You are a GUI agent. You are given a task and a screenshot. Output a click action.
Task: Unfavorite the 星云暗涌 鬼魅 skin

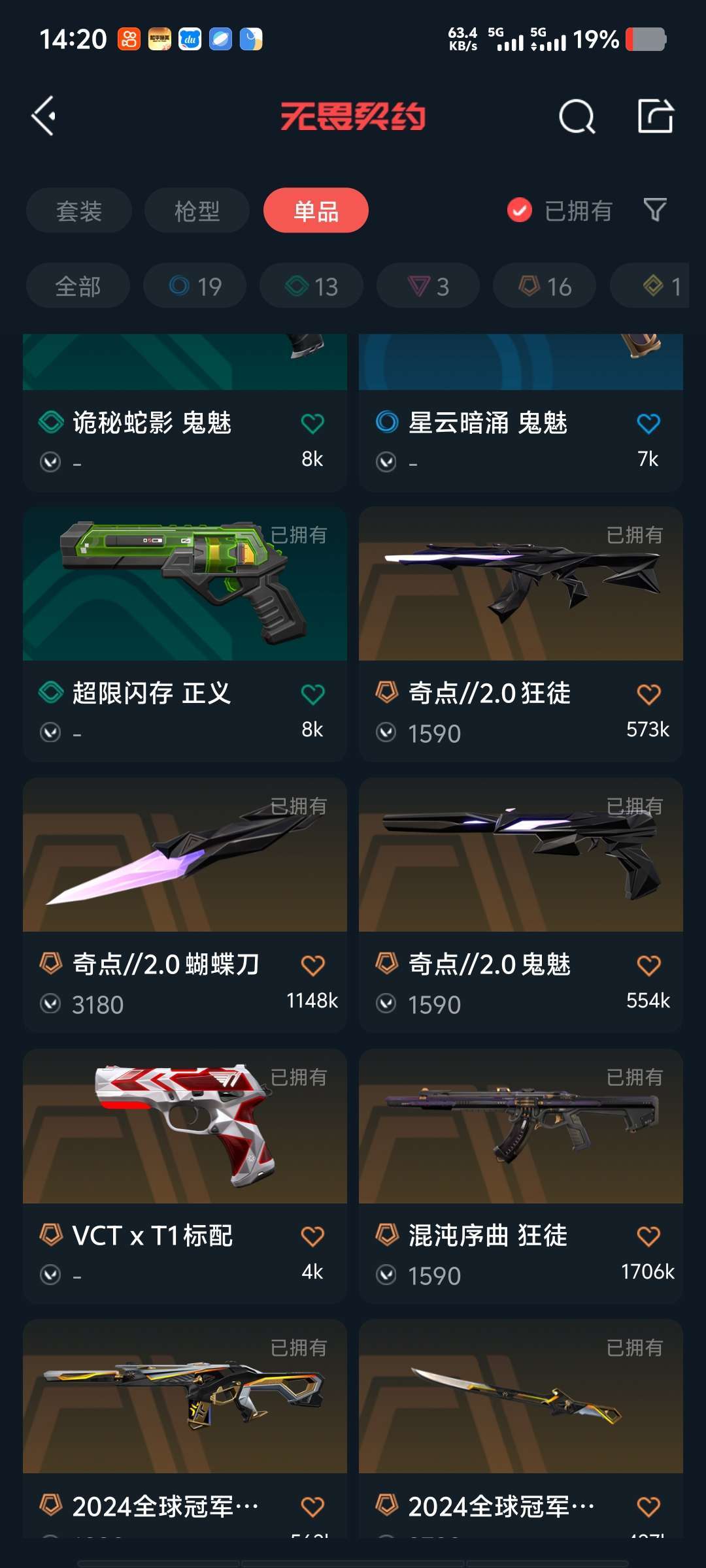pos(648,423)
